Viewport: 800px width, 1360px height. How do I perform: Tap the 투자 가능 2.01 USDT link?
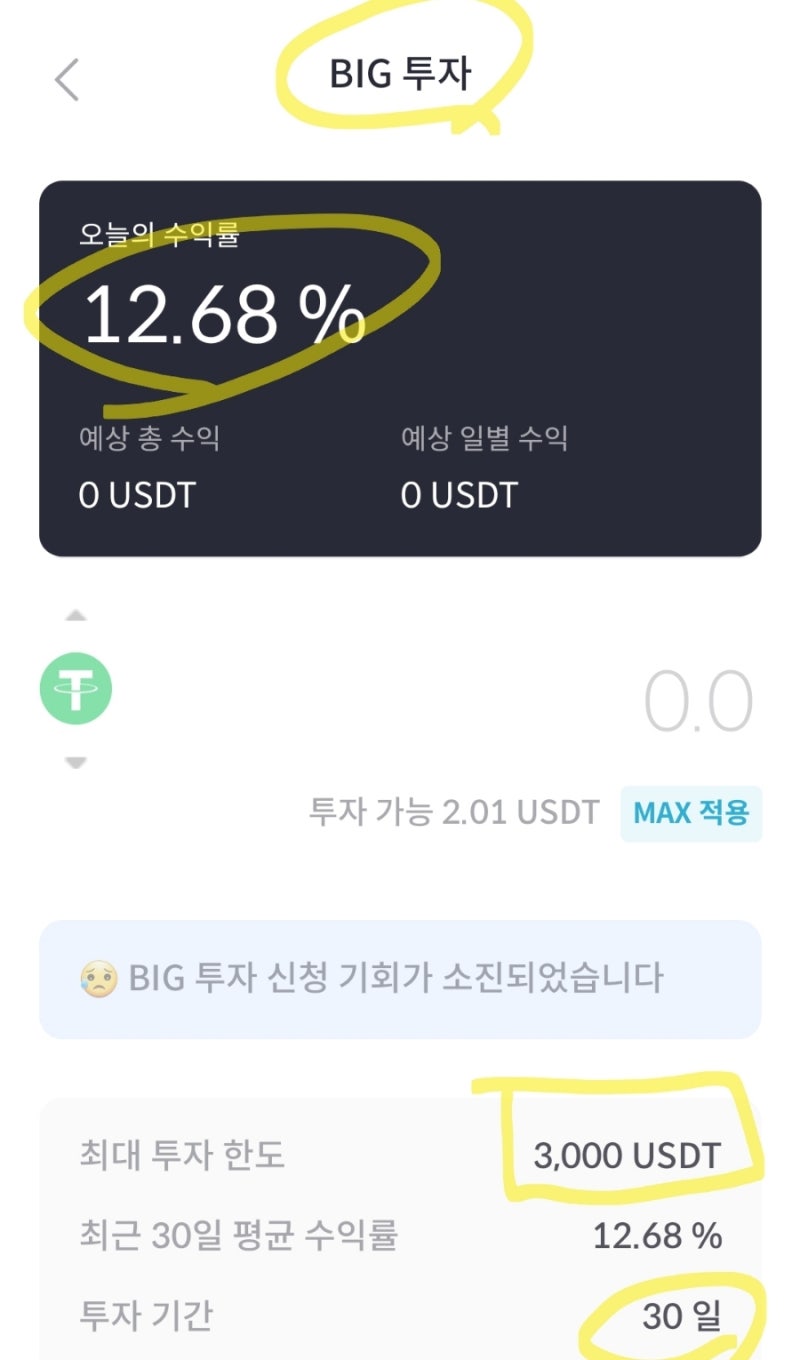click(453, 812)
